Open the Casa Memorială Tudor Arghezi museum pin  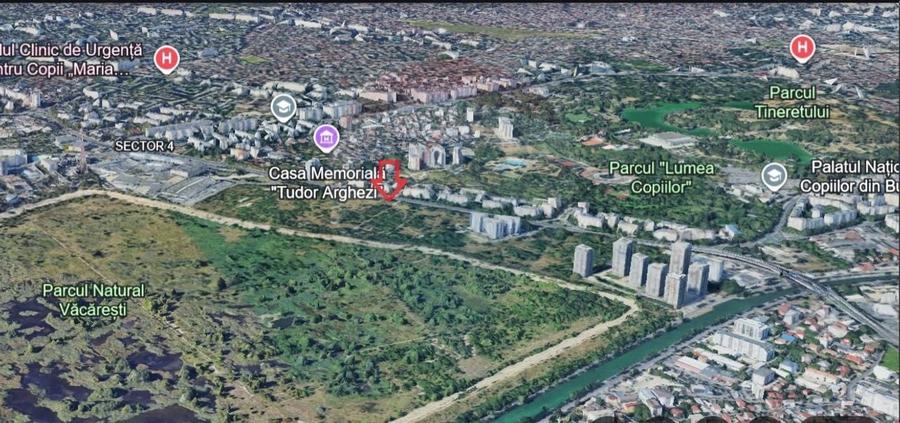point(326,138)
